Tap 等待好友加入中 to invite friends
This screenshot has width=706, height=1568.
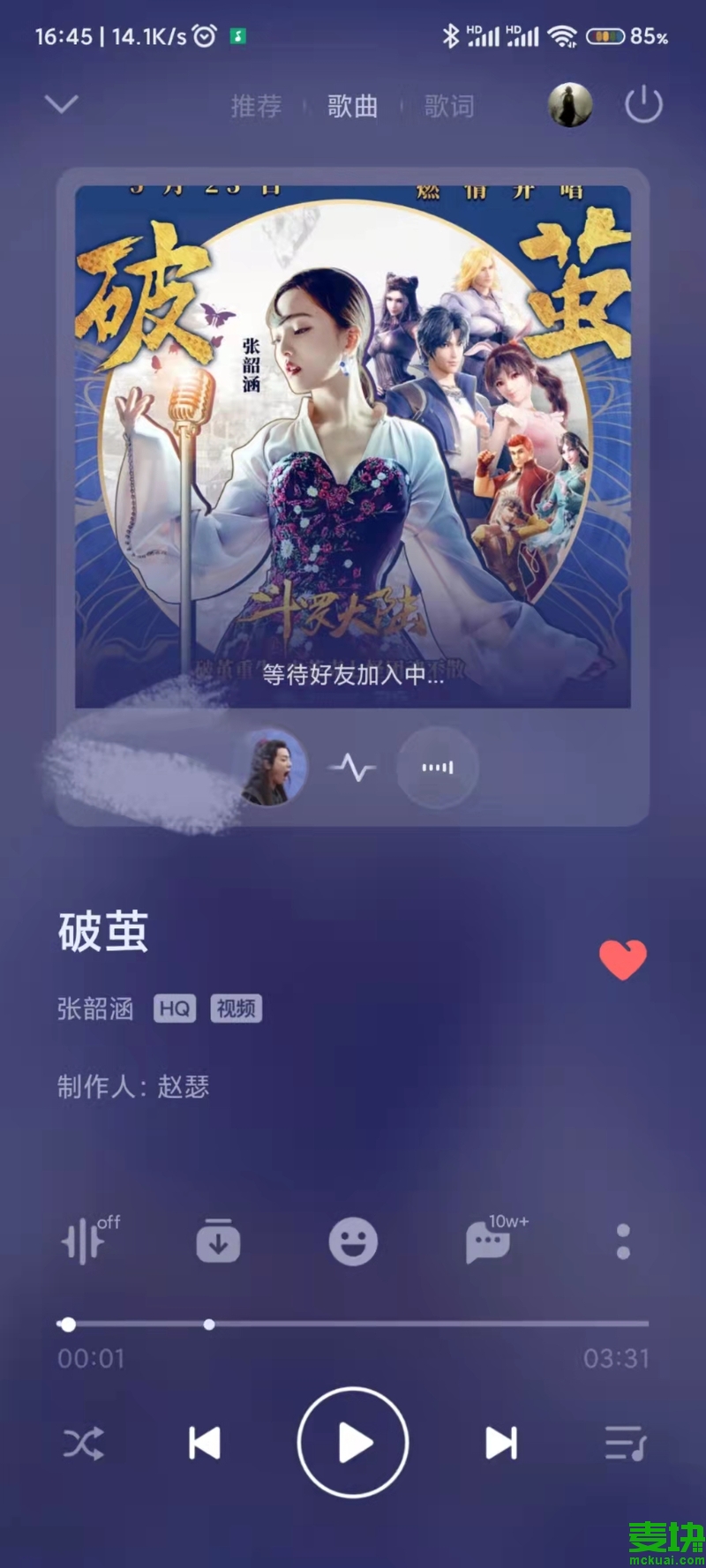[353, 679]
